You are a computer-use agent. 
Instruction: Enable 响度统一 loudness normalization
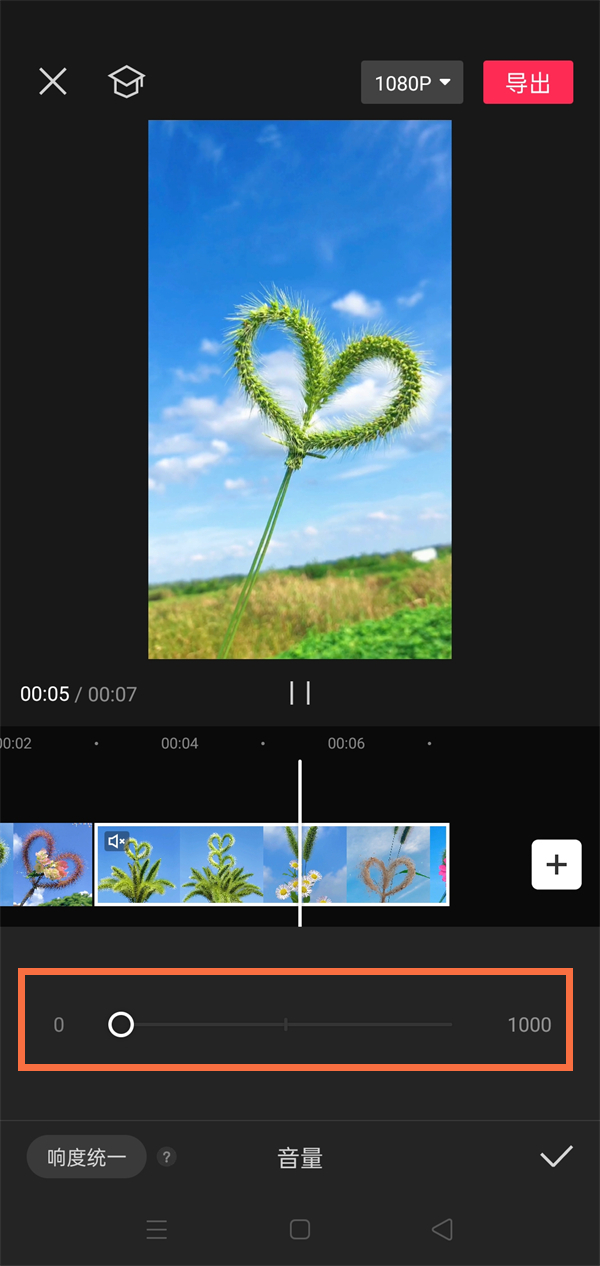[87, 1157]
